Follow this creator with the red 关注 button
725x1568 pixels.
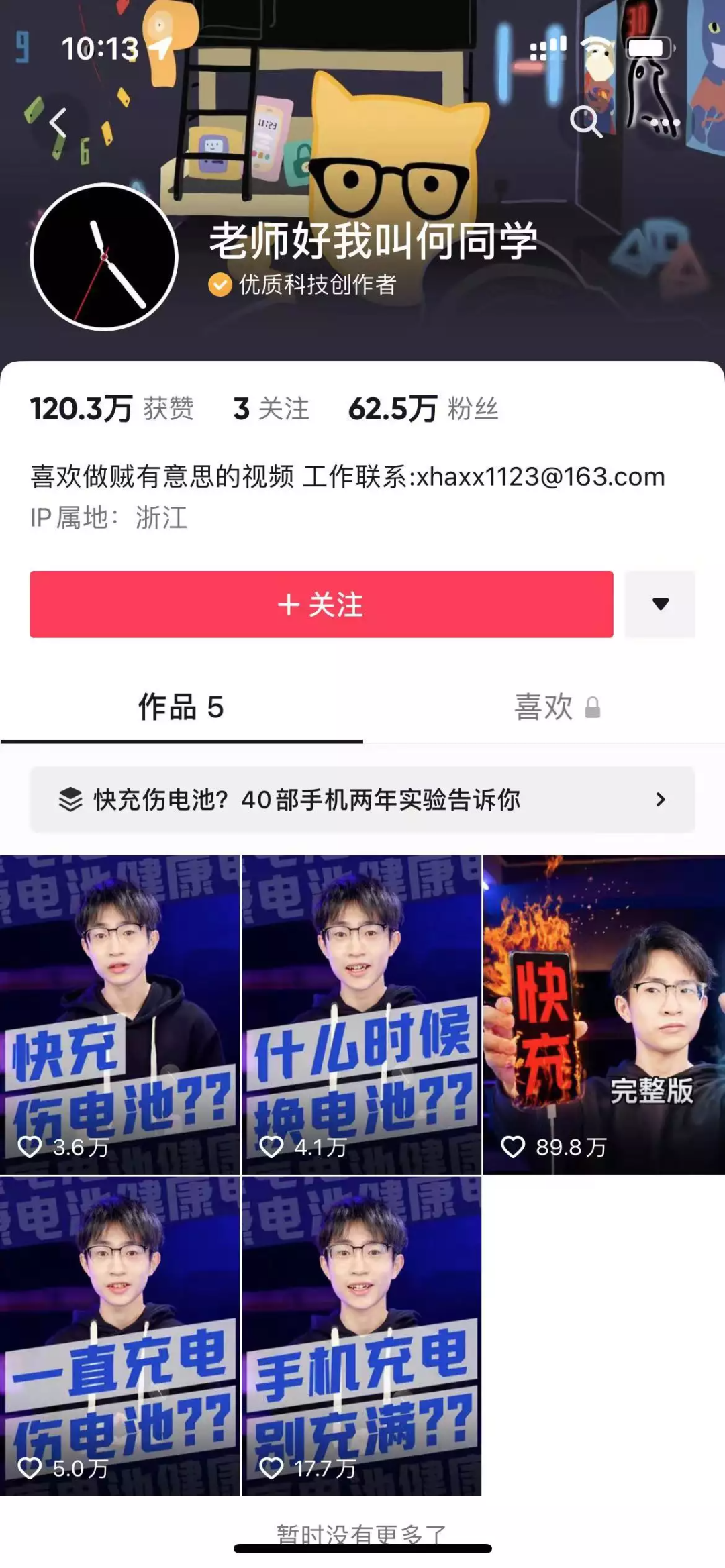[x=321, y=604]
